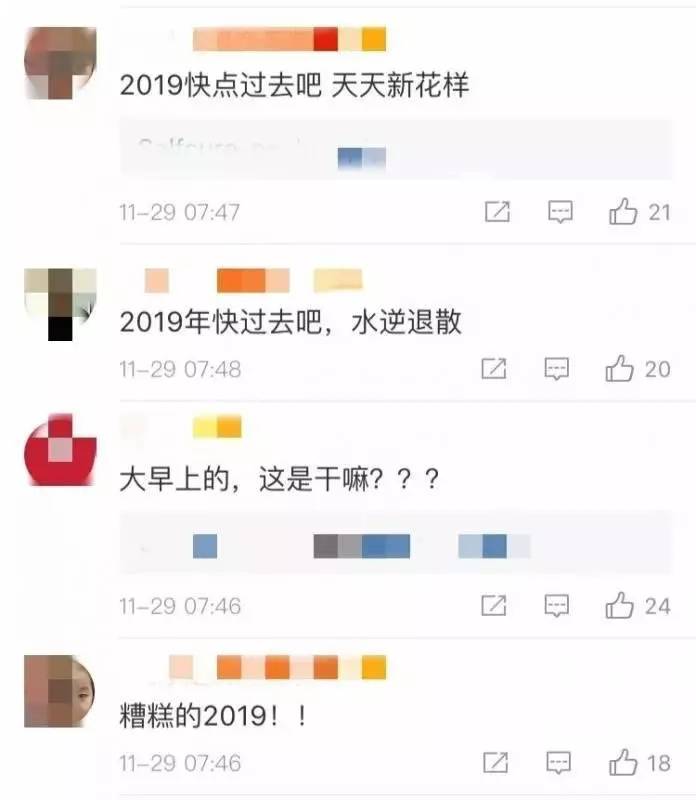Open avatar of the '糟糕的2019！！' commenter
696x800 pixels.
pos(60,692)
